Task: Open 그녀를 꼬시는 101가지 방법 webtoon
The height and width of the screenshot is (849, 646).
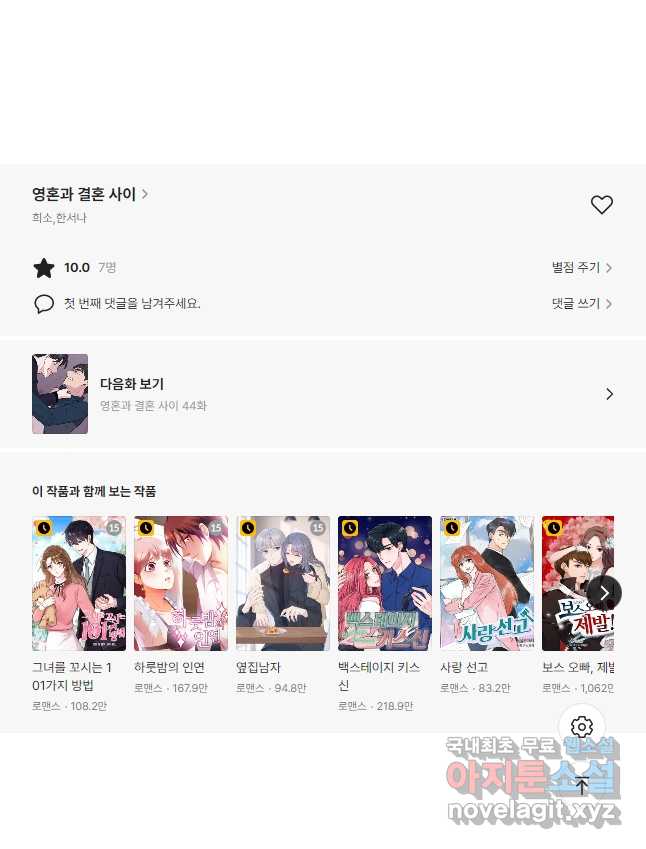Action: coord(78,583)
